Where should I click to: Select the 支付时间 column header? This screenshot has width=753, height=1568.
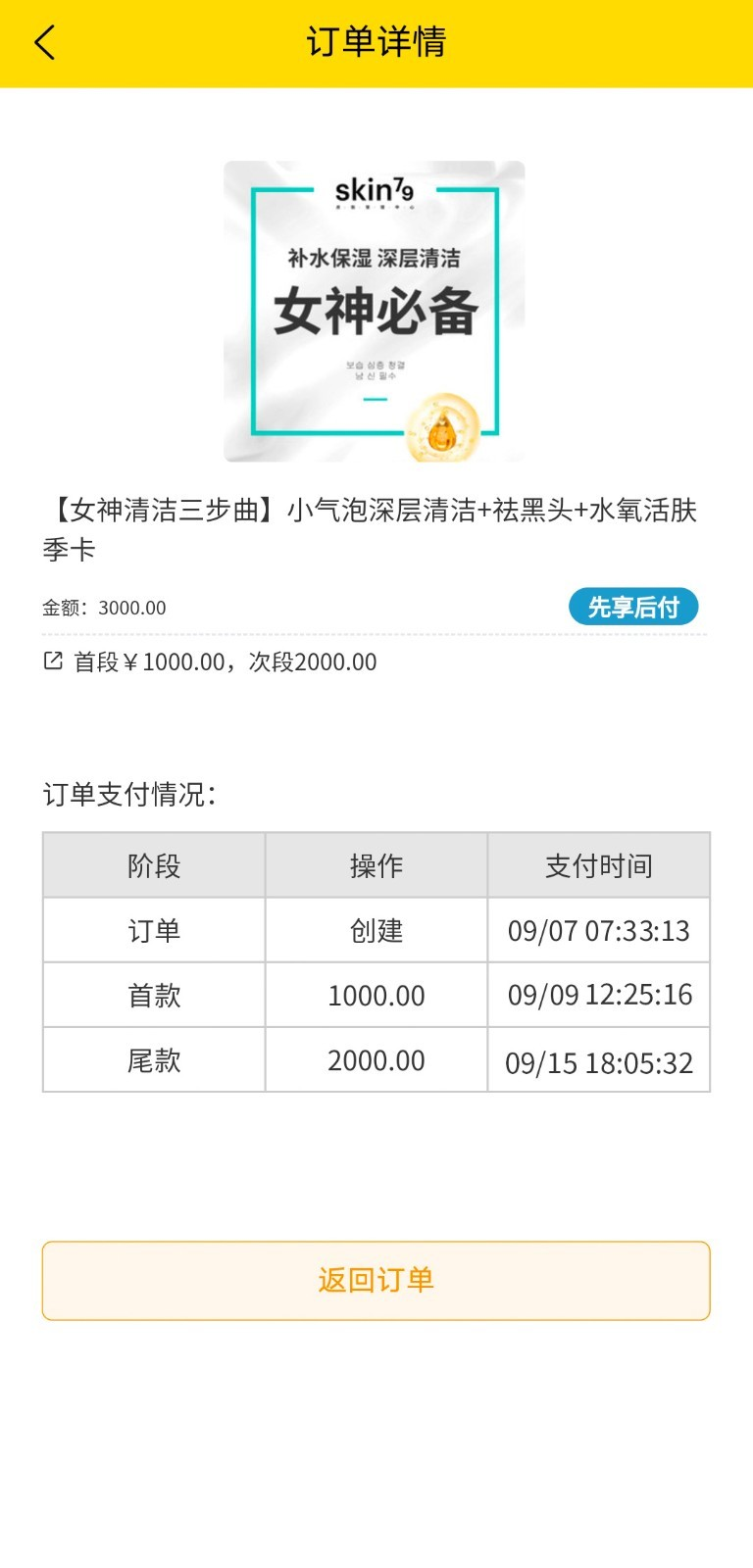598,864
